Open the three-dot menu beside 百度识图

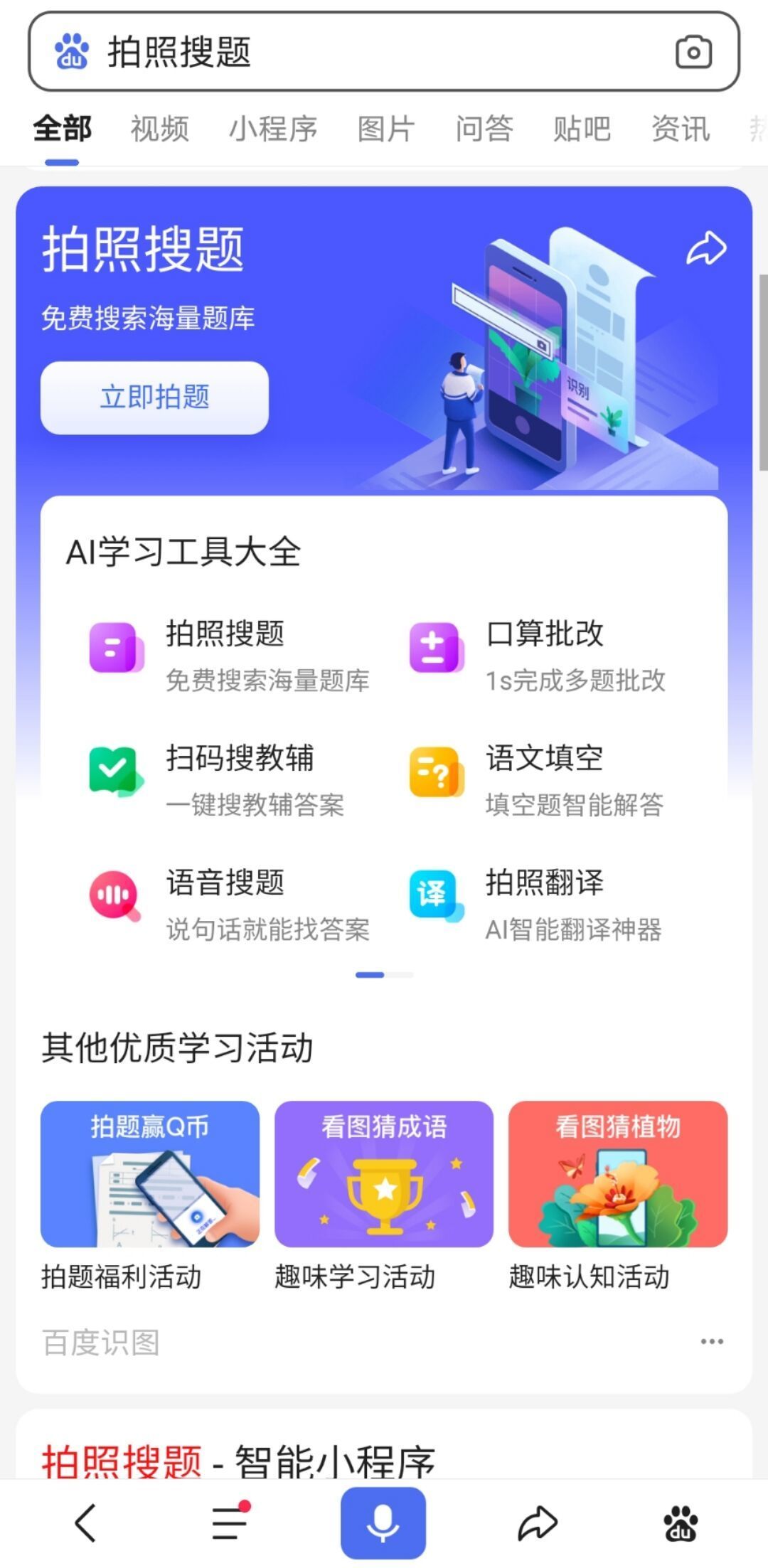click(x=711, y=1342)
